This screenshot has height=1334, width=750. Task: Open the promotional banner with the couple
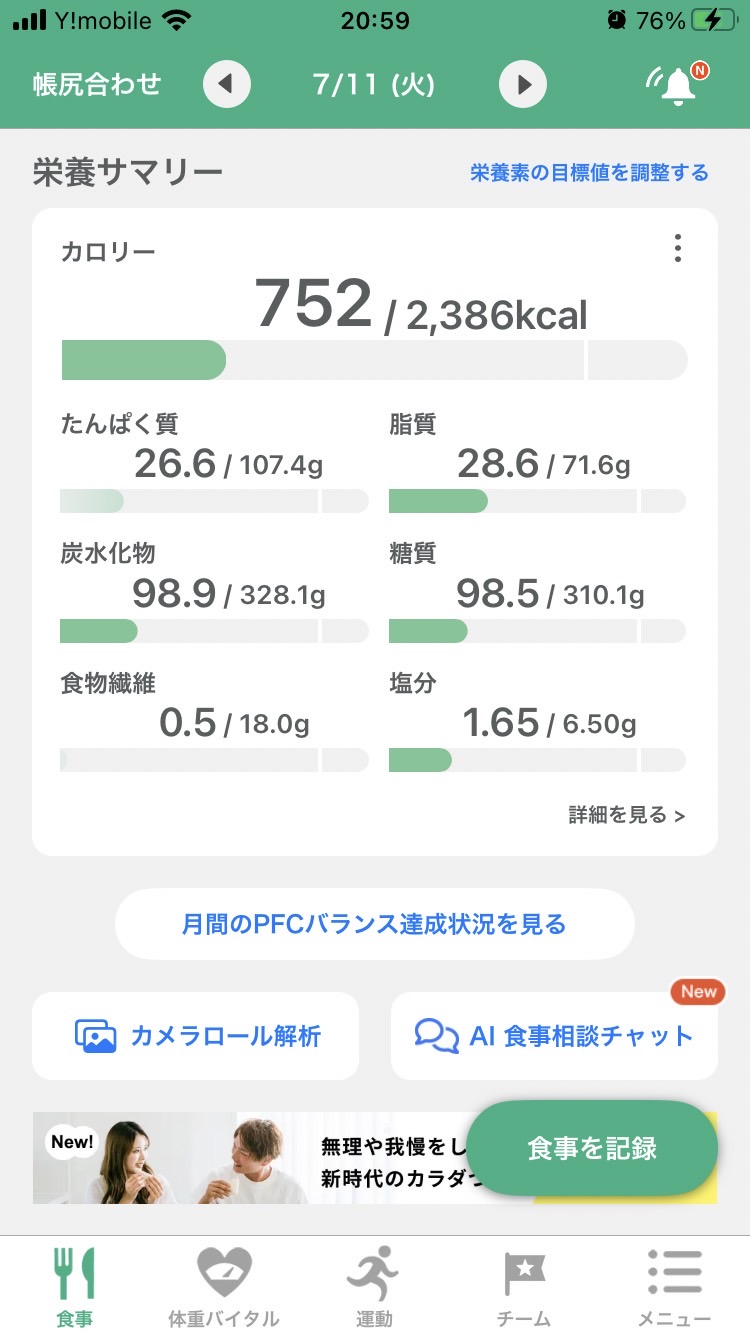(x=250, y=1158)
